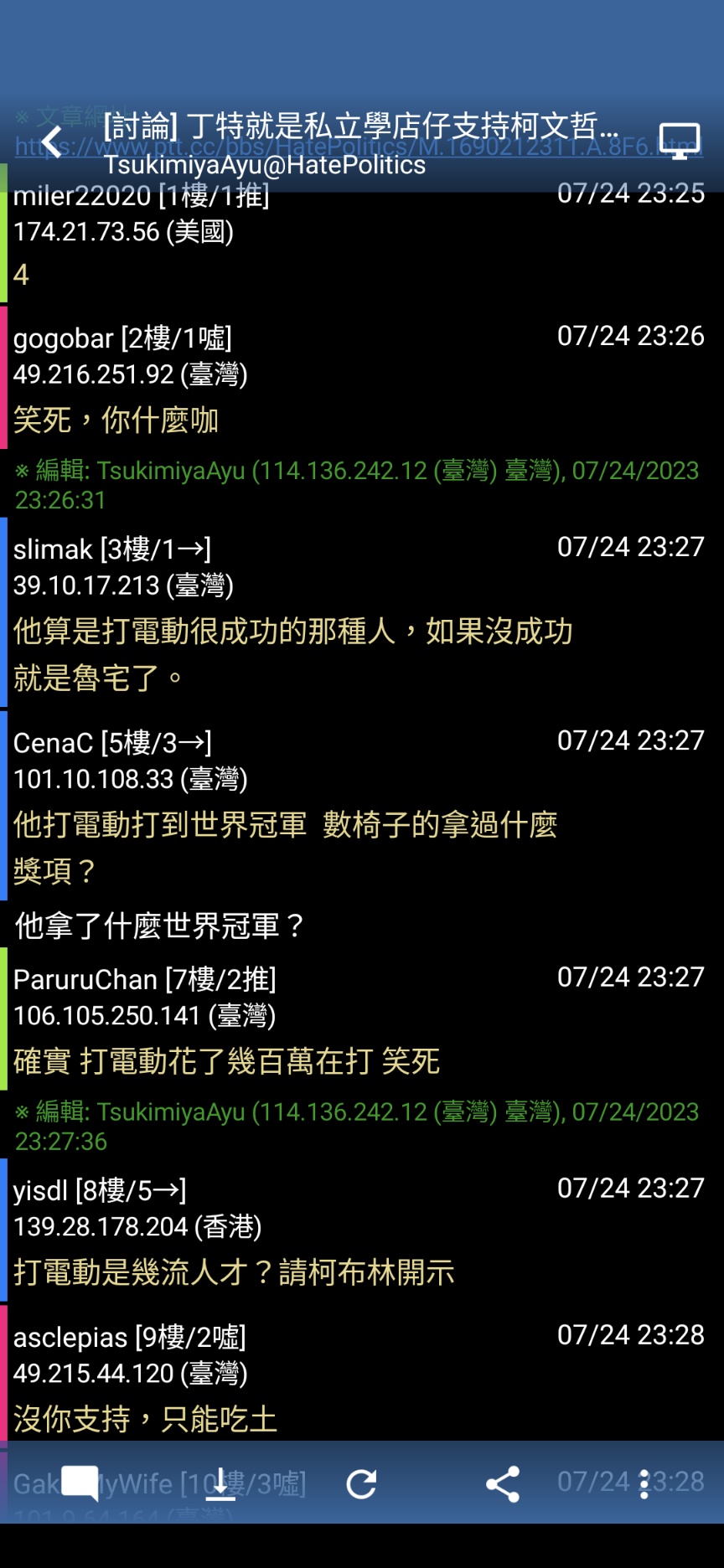The width and height of the screenshot is (724, 1568).
Task: Select gogobar's comment
Action: pyautogui.click(x=362, y=379)
